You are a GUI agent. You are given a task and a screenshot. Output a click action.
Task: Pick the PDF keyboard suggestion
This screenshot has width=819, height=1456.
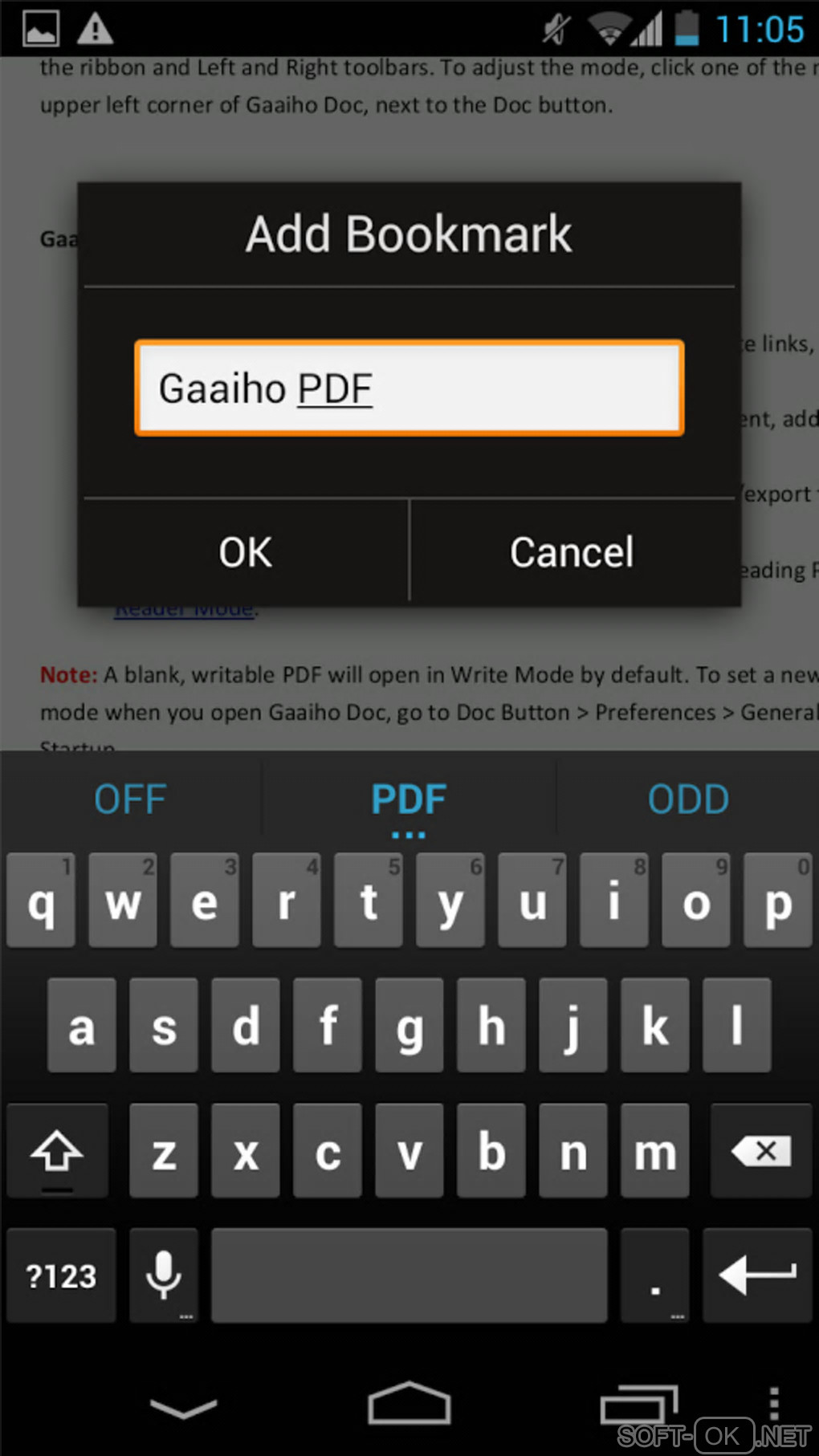coord(409,799)
